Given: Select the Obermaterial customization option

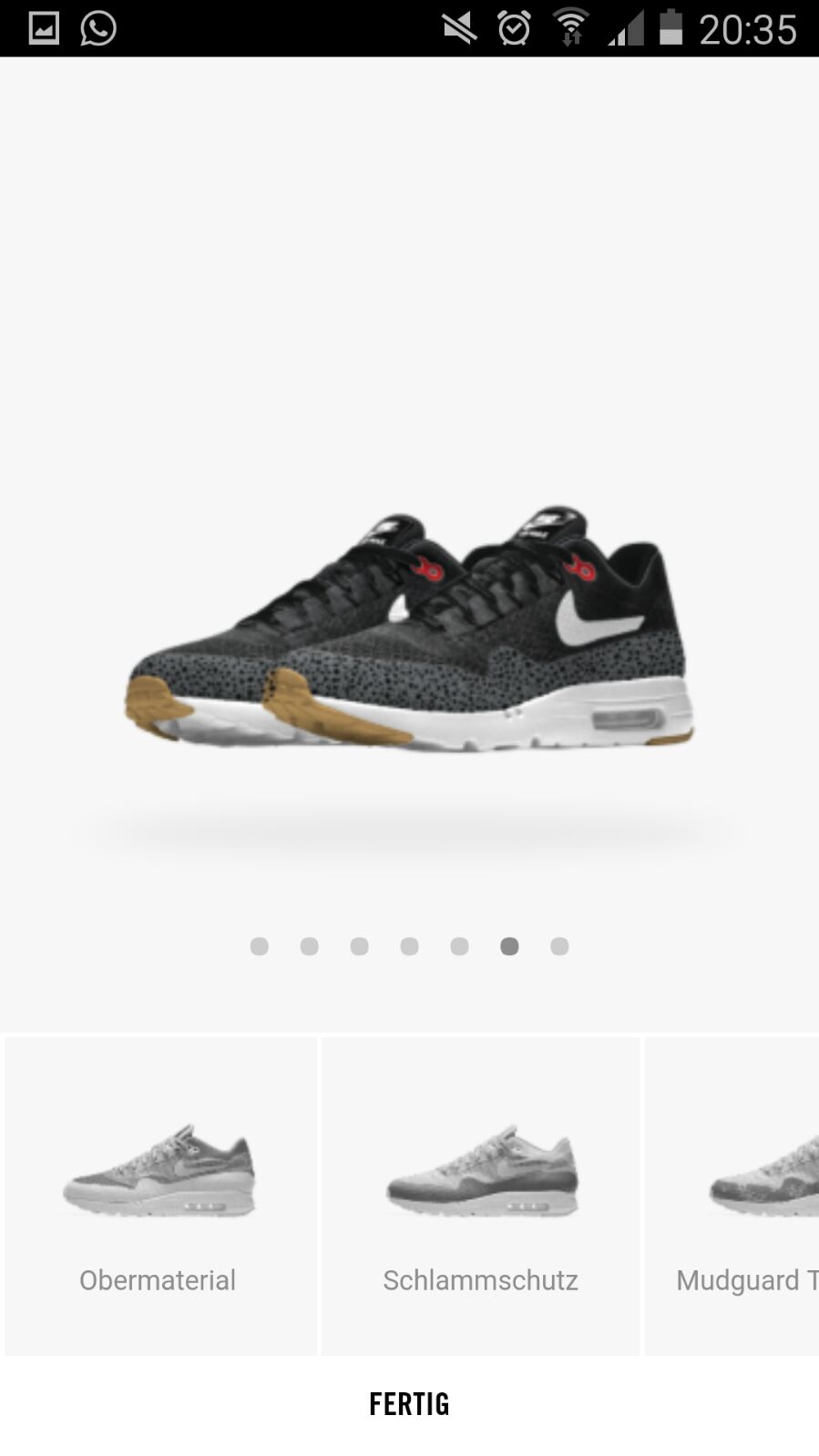Looking at the screenshot, I should [159, 1195].
